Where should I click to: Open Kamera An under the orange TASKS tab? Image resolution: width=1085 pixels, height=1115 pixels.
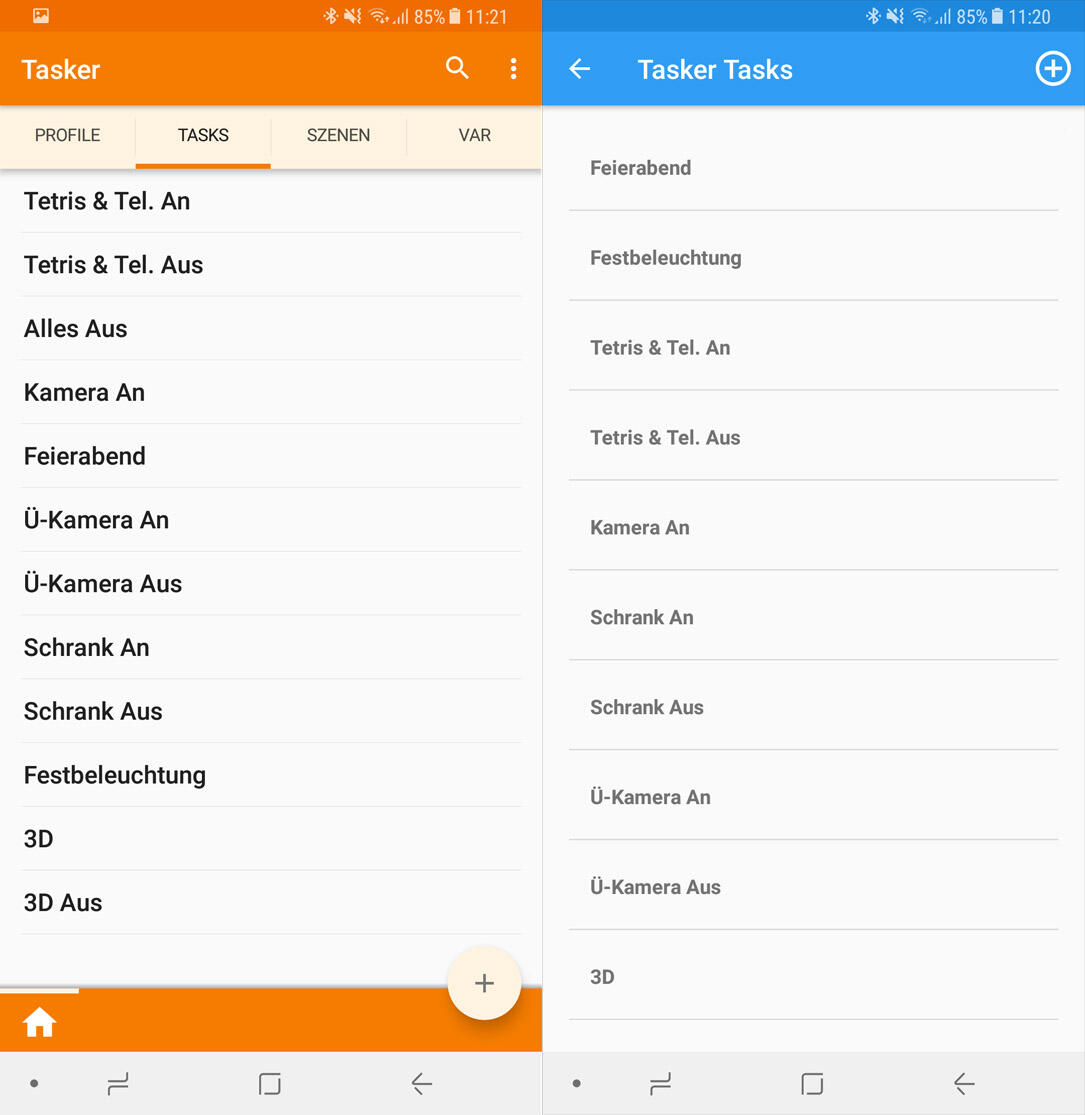85,393
